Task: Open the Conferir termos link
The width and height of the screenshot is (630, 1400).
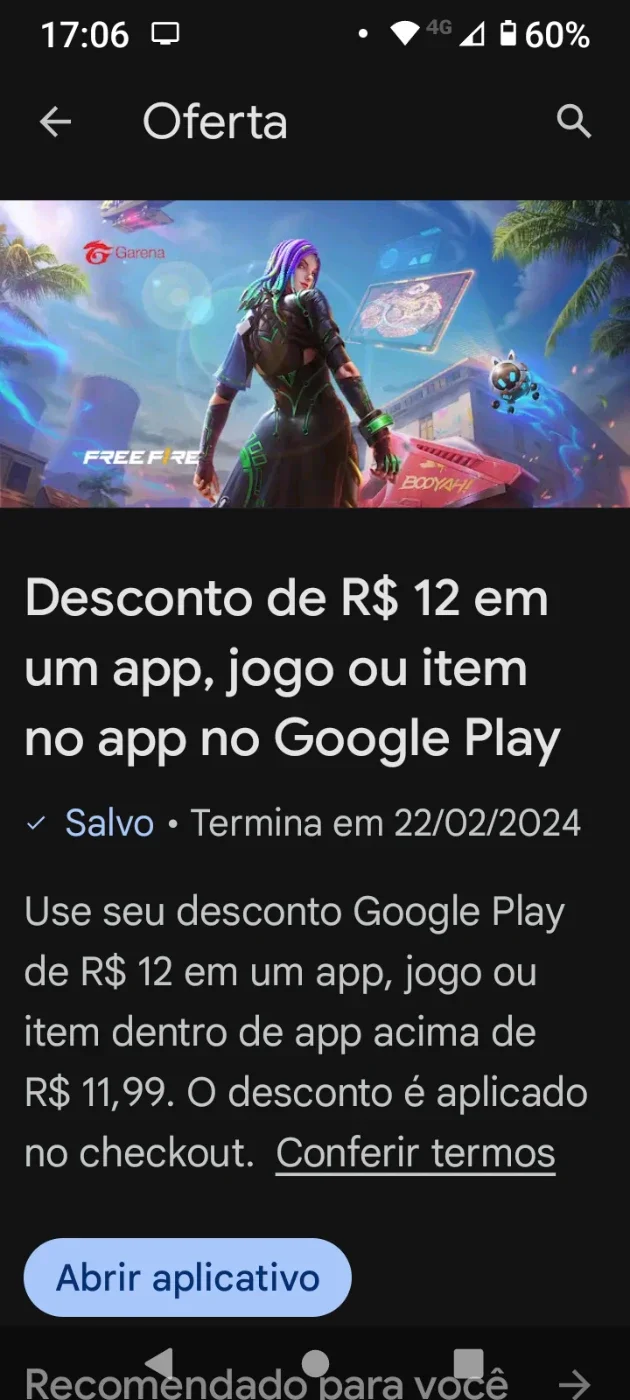Action: pos(415,1152)
